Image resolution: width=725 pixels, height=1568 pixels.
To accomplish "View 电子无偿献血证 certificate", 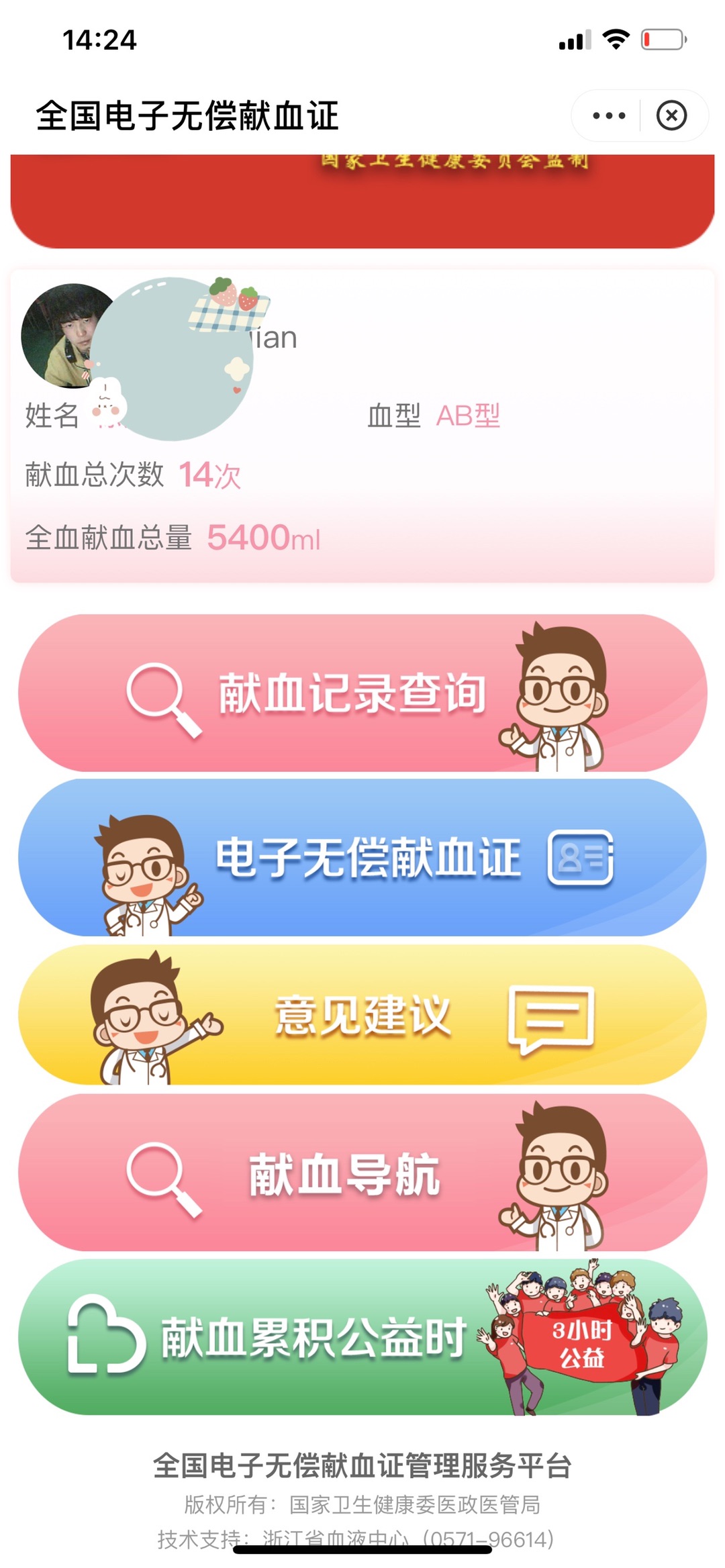I will pyautogui.click(x=362, y=857).
